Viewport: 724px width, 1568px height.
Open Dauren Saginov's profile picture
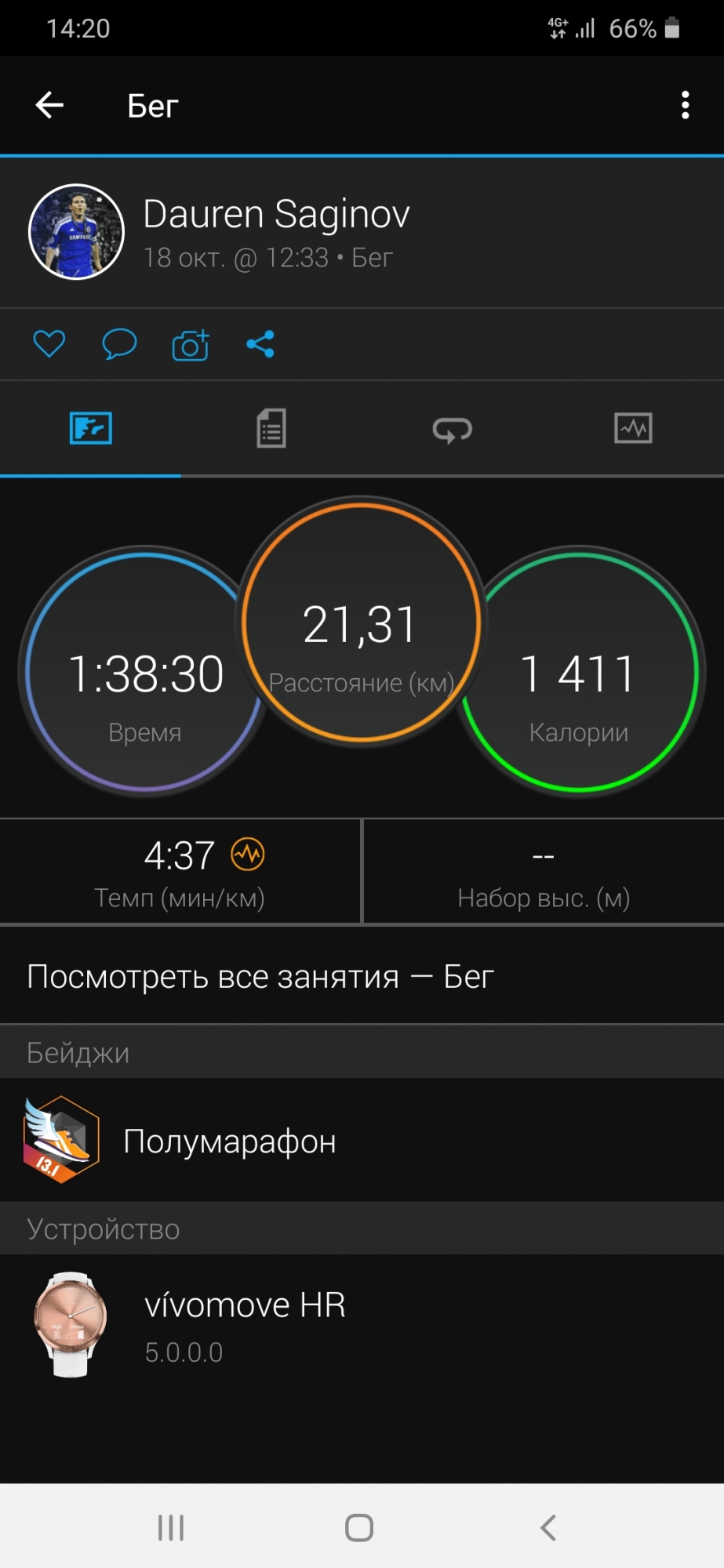pos(76,232)
